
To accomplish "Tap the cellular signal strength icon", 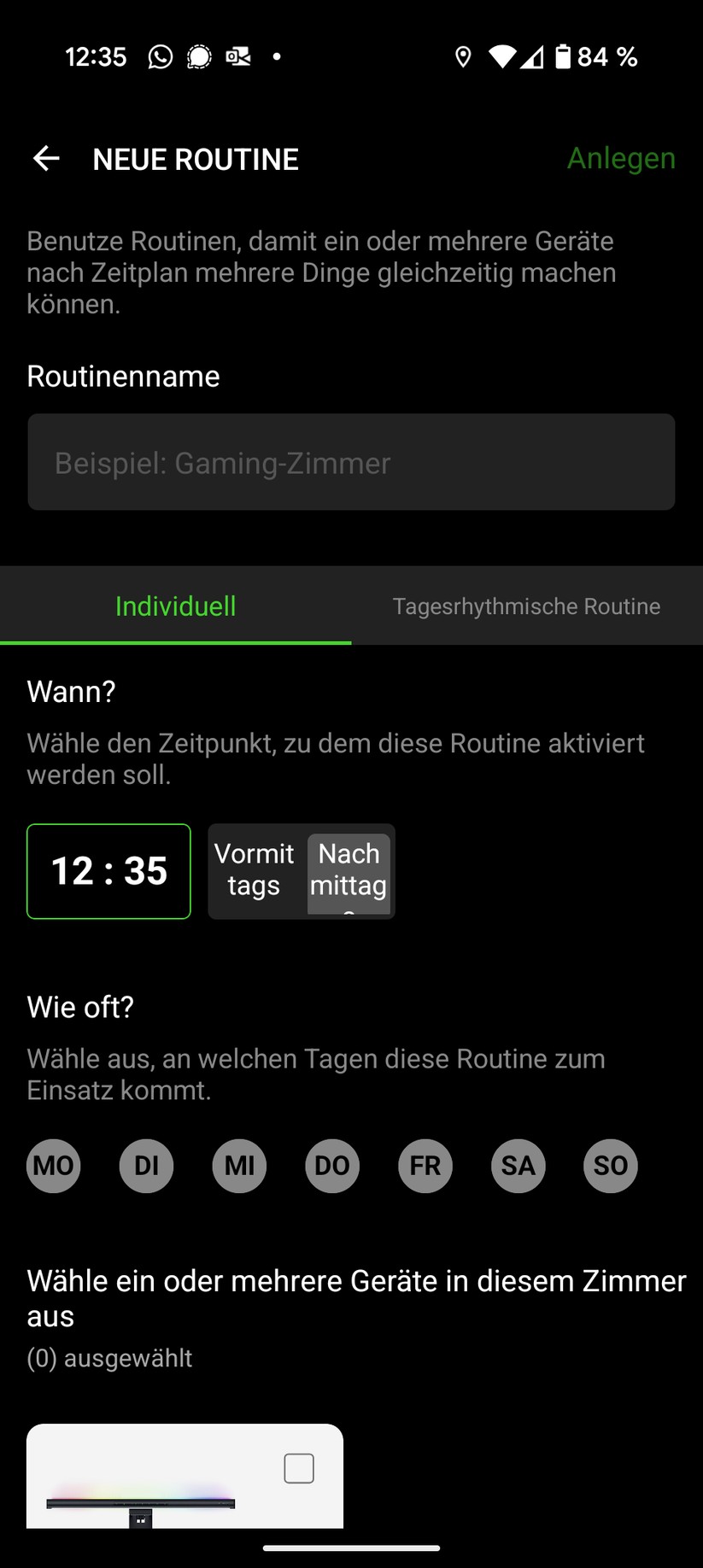I will coord(532,57).
